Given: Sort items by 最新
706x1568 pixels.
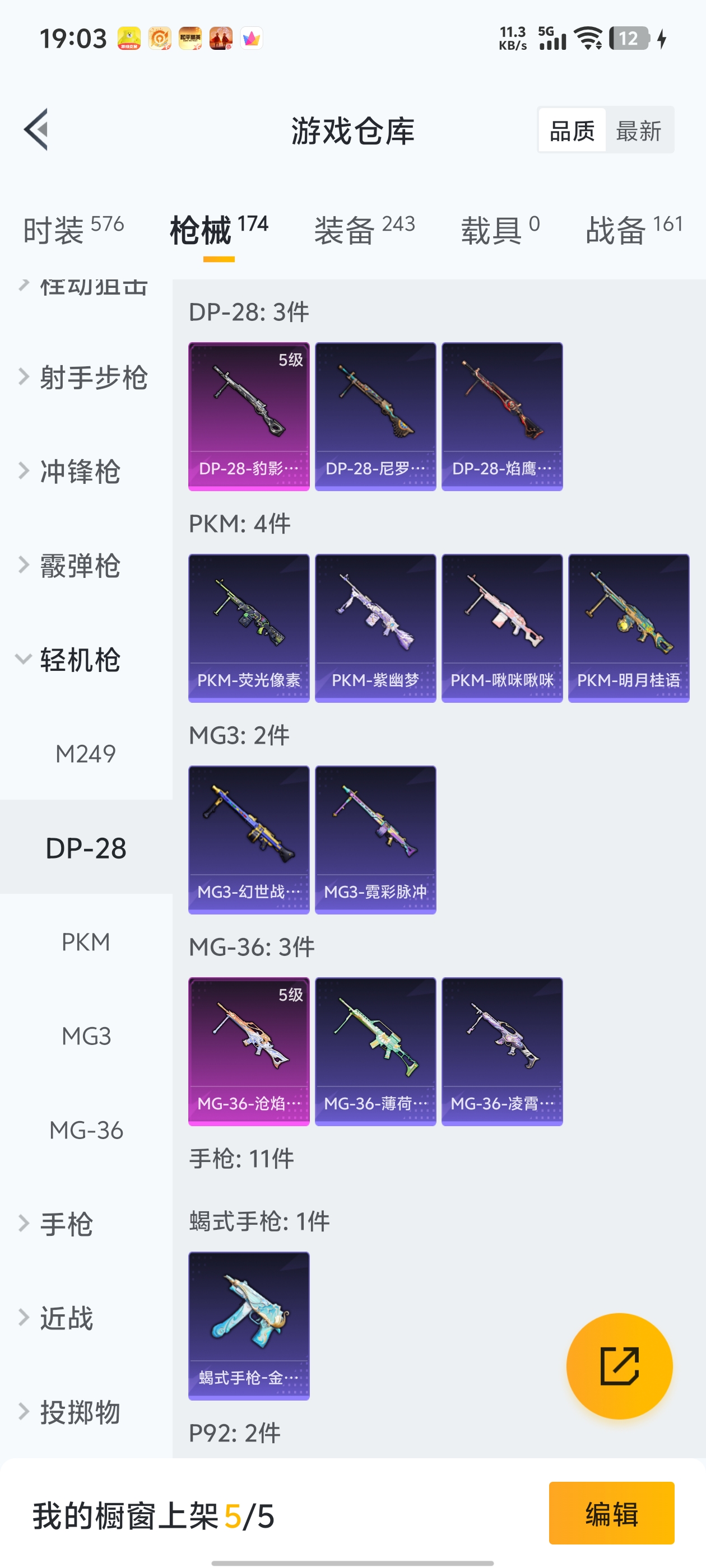Looking at the screenshot, I should coord(638,130).
